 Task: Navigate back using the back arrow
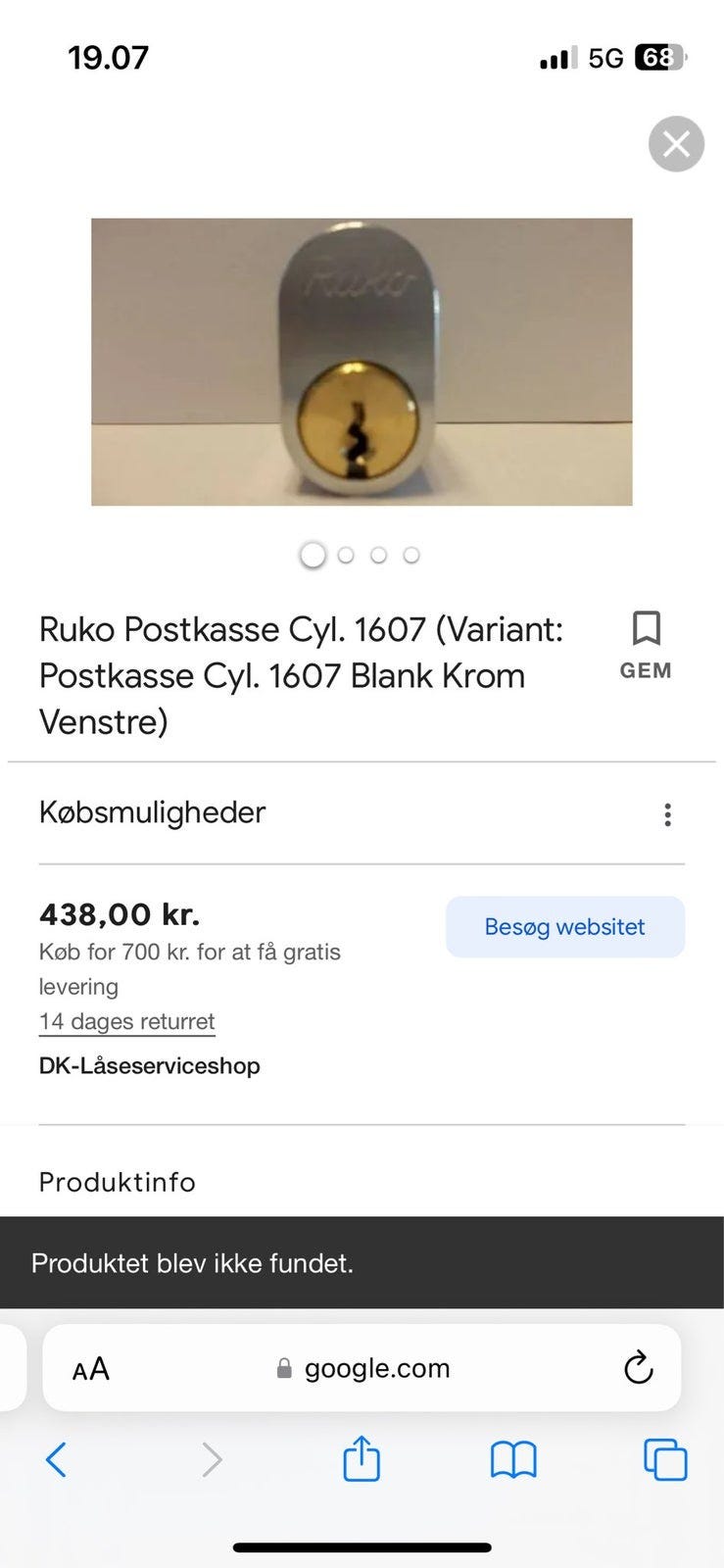pyautogui.click(x=56, y=1459)
